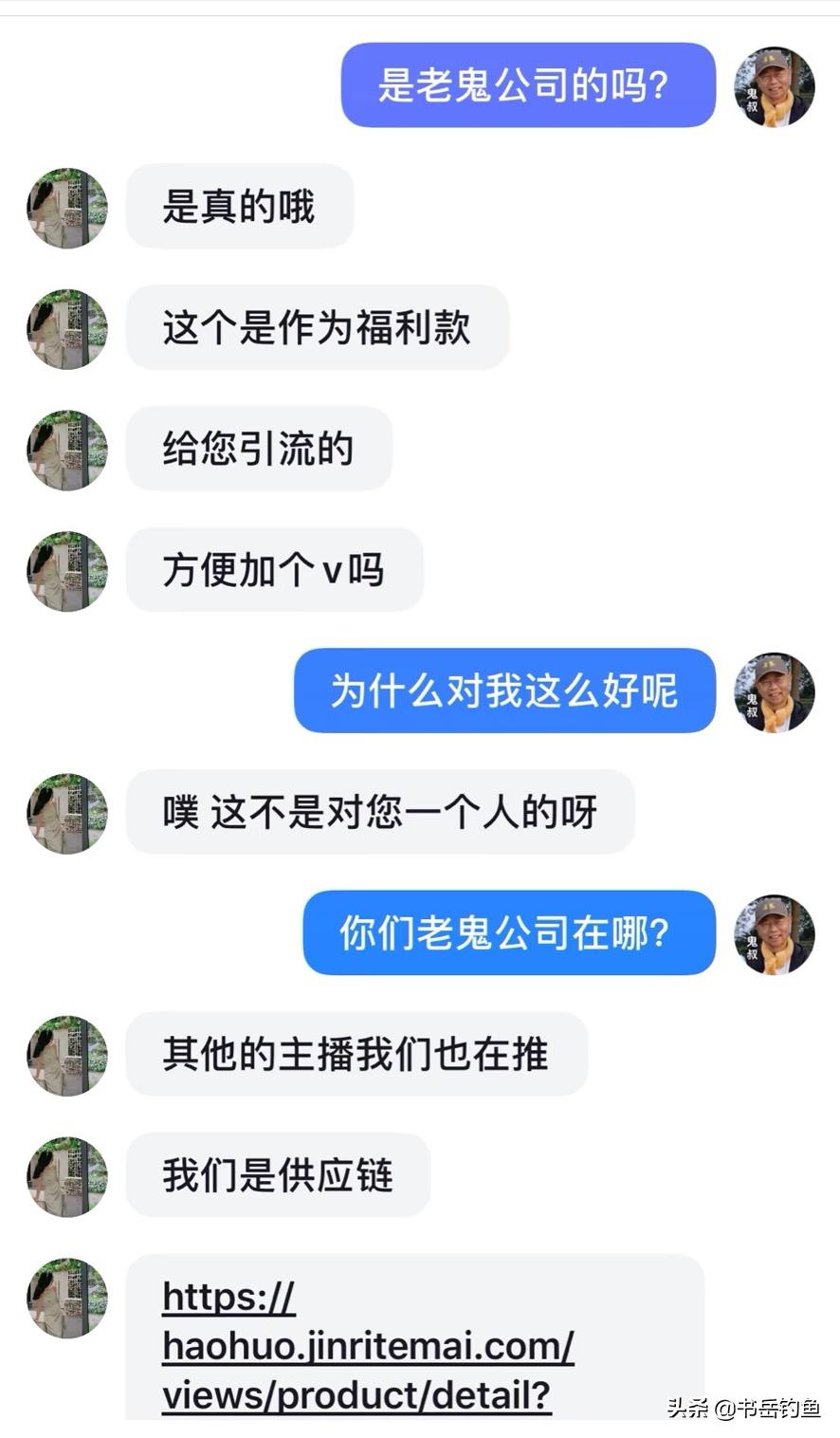This screenshot has height=1438, width=840.
Task: Open the avatar beside the product link message
Action: tap(66, 1297)
